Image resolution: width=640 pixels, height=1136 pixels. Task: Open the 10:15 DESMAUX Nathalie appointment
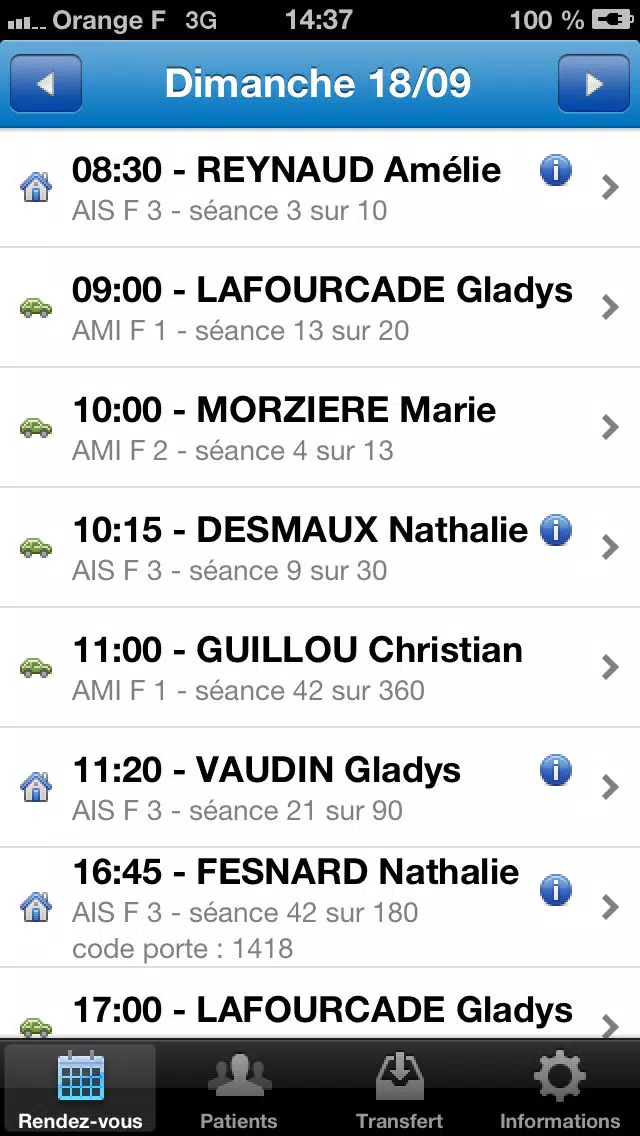(x=320, y=548)
